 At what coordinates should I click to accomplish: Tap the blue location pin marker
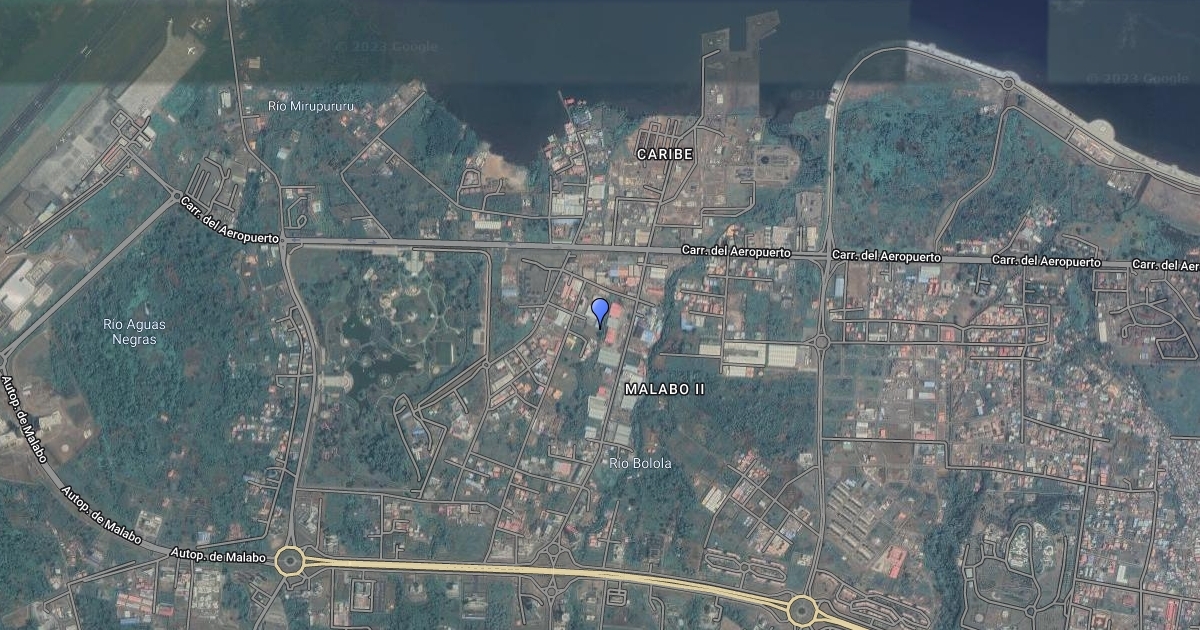pos(600,310)
